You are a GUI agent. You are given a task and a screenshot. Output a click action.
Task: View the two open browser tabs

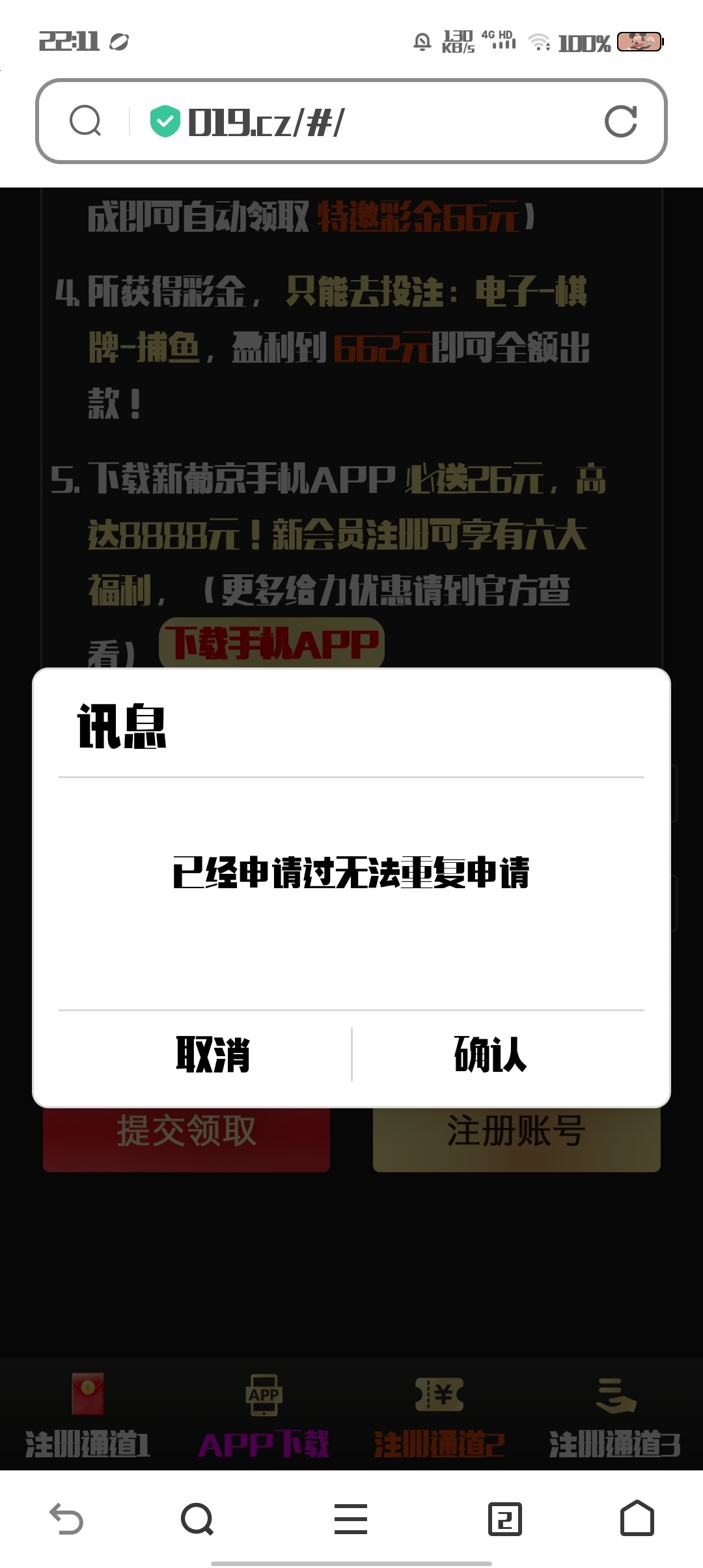click(x=504, y=1519)
